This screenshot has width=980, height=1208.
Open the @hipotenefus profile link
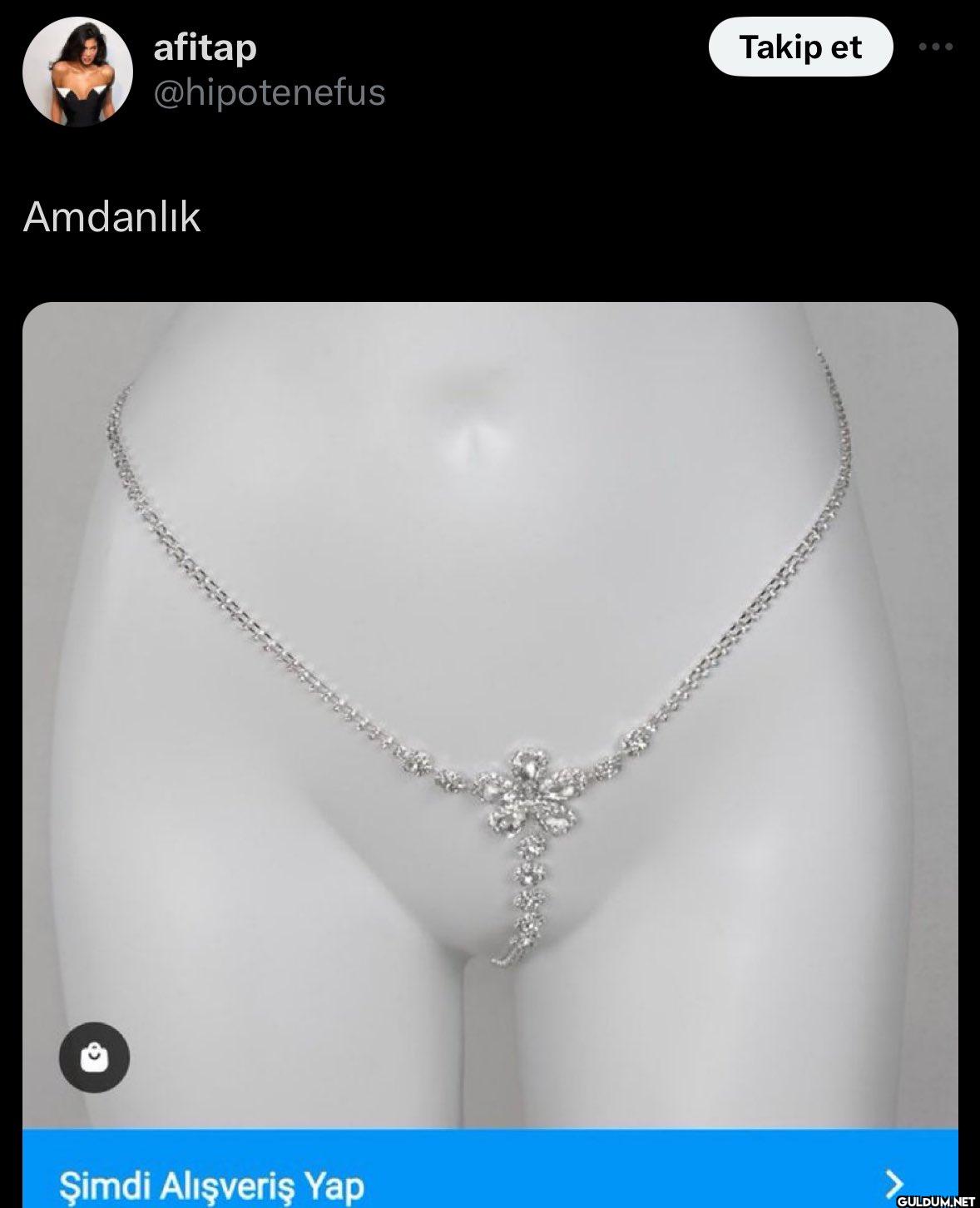tap(269, 92)
